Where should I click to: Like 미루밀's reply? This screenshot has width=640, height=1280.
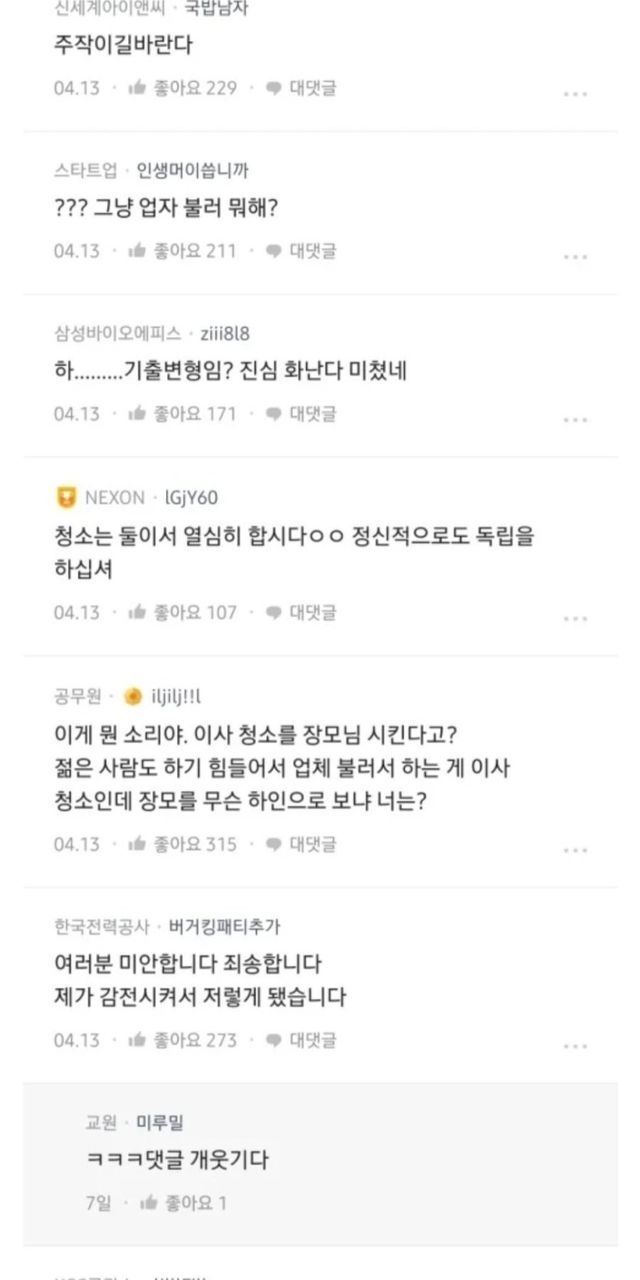(183, 1203)
